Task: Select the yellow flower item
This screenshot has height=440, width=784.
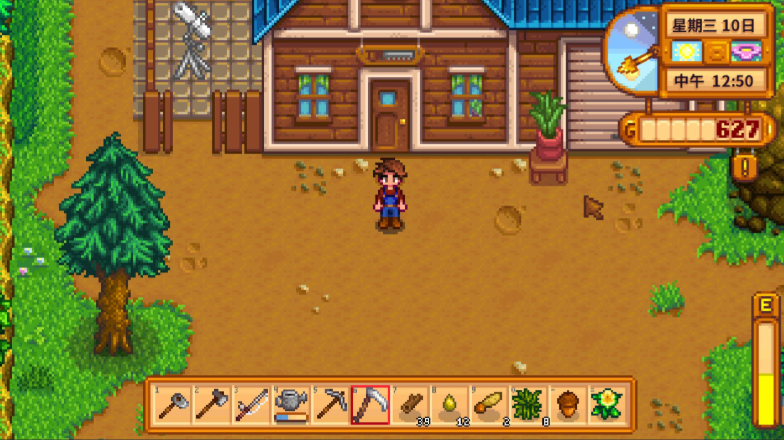Action: click(606, 405)
